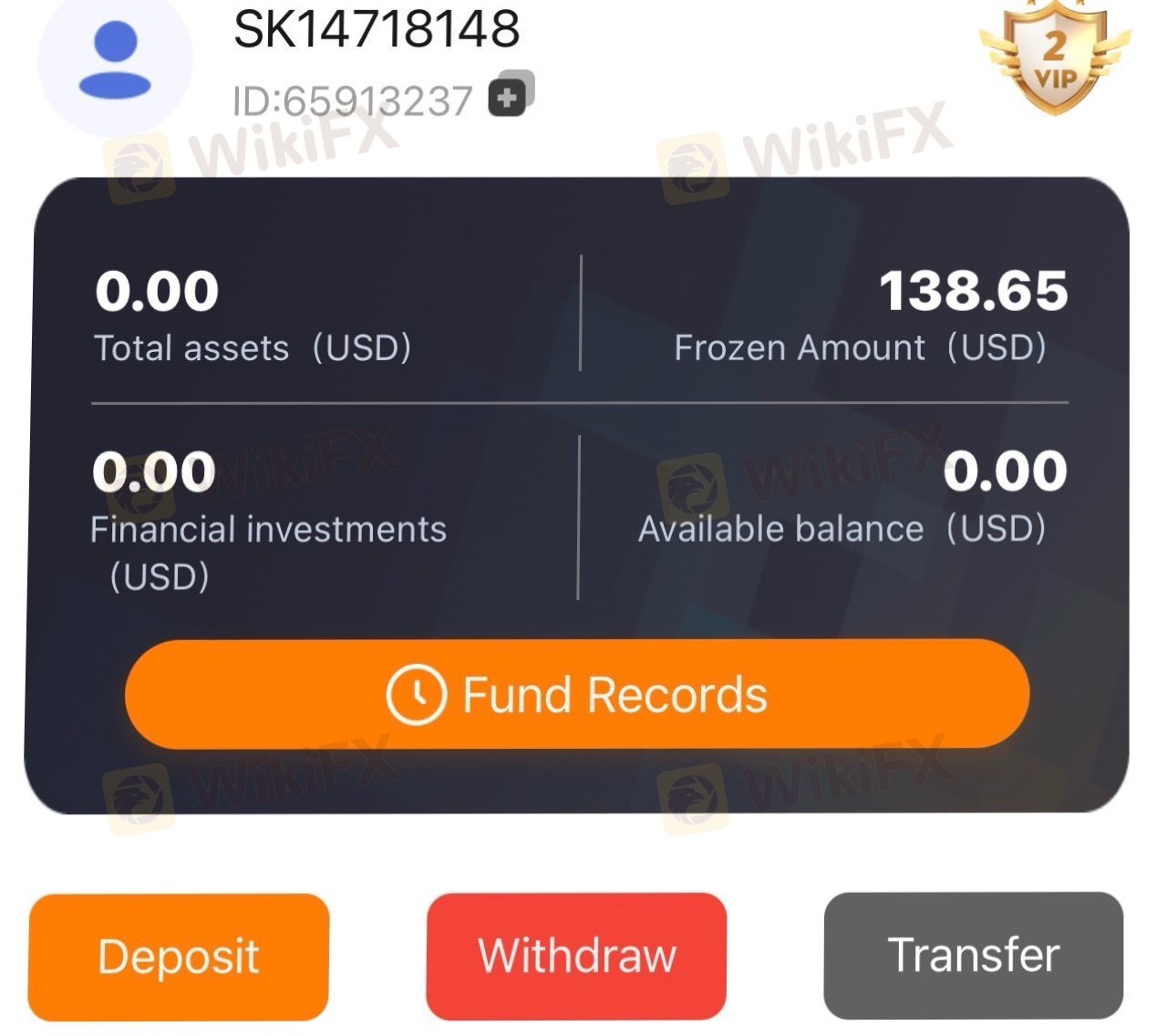Open Fund Records

coord(577,695)
